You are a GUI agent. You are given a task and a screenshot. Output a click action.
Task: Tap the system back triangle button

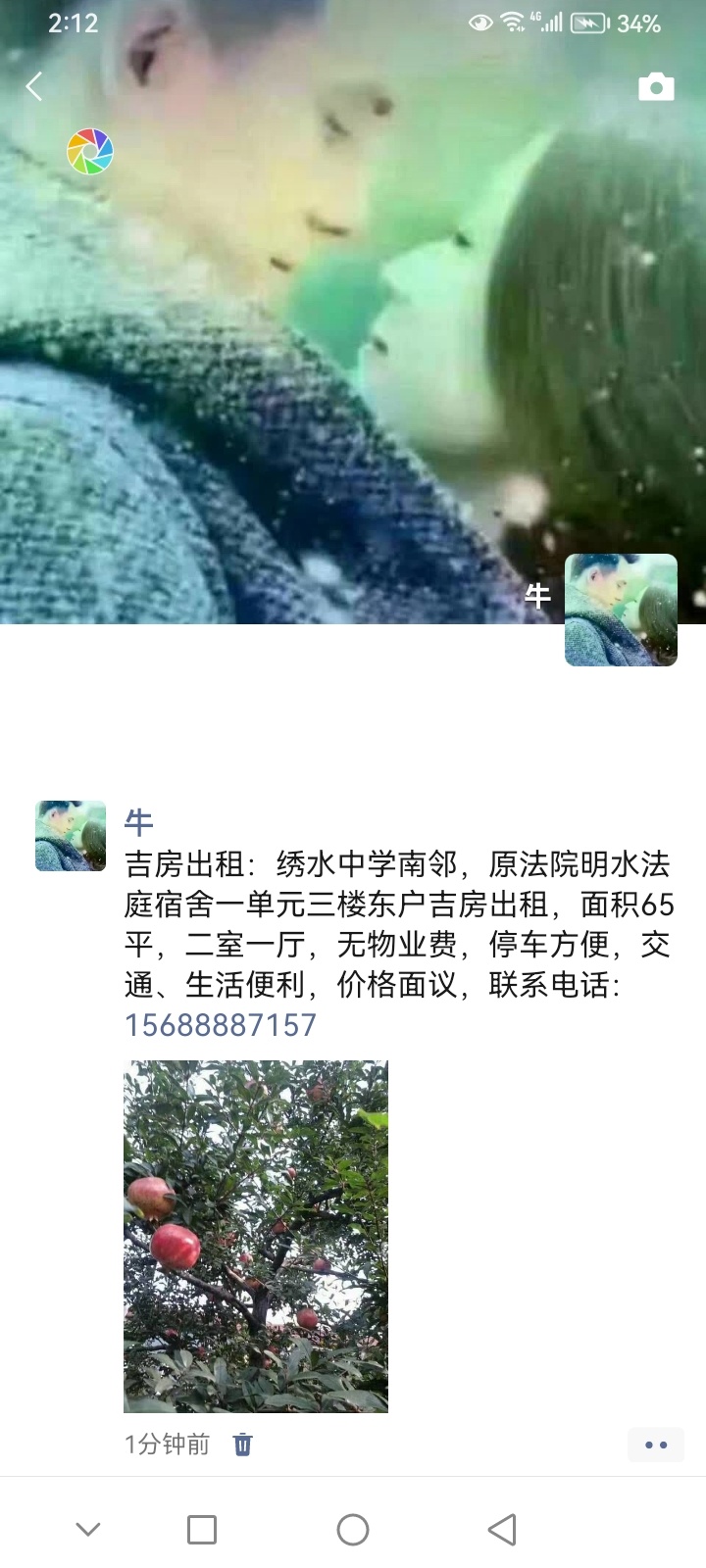click(x=502, y=1529)
